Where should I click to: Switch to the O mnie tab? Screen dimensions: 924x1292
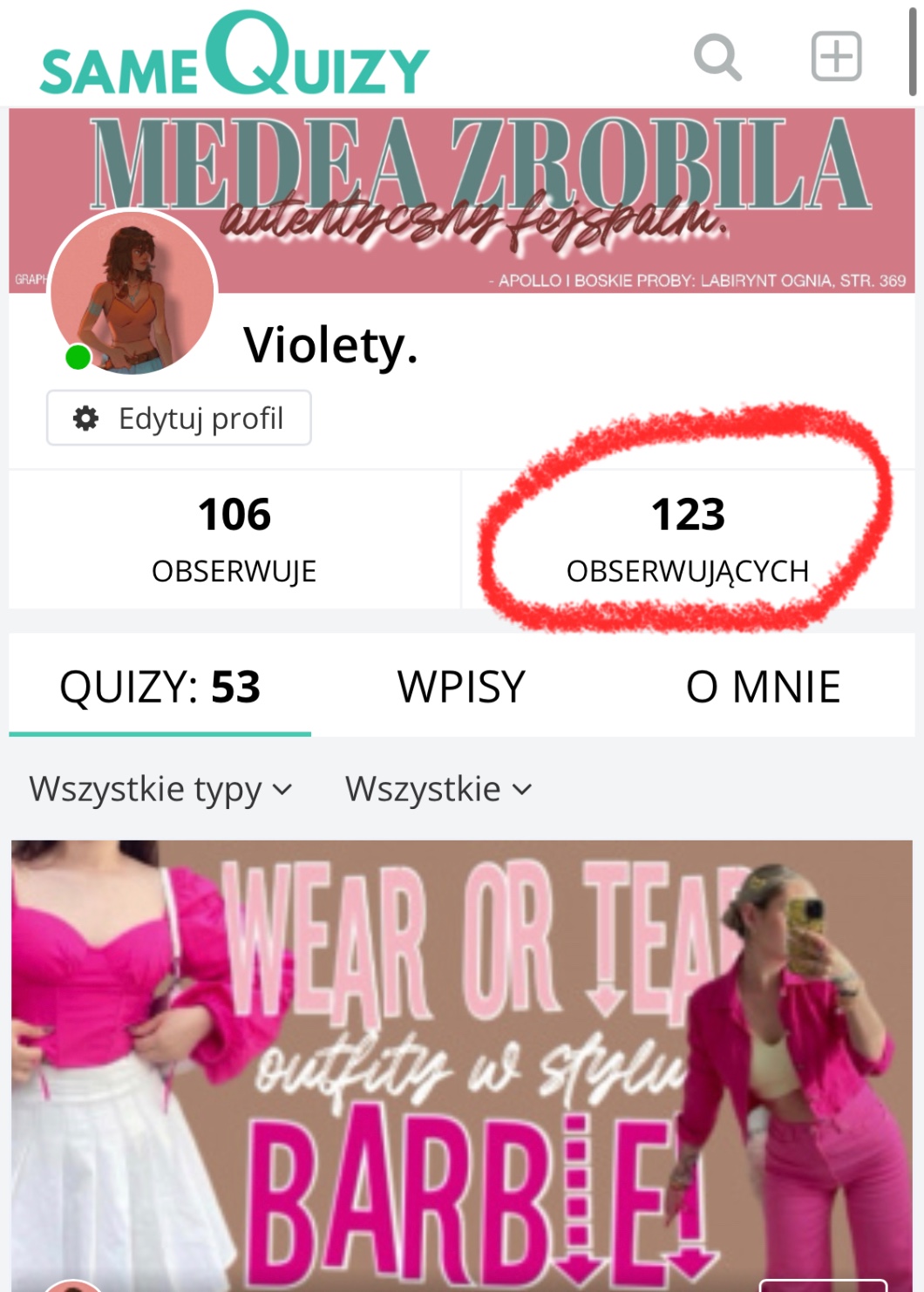pos(763,687)
